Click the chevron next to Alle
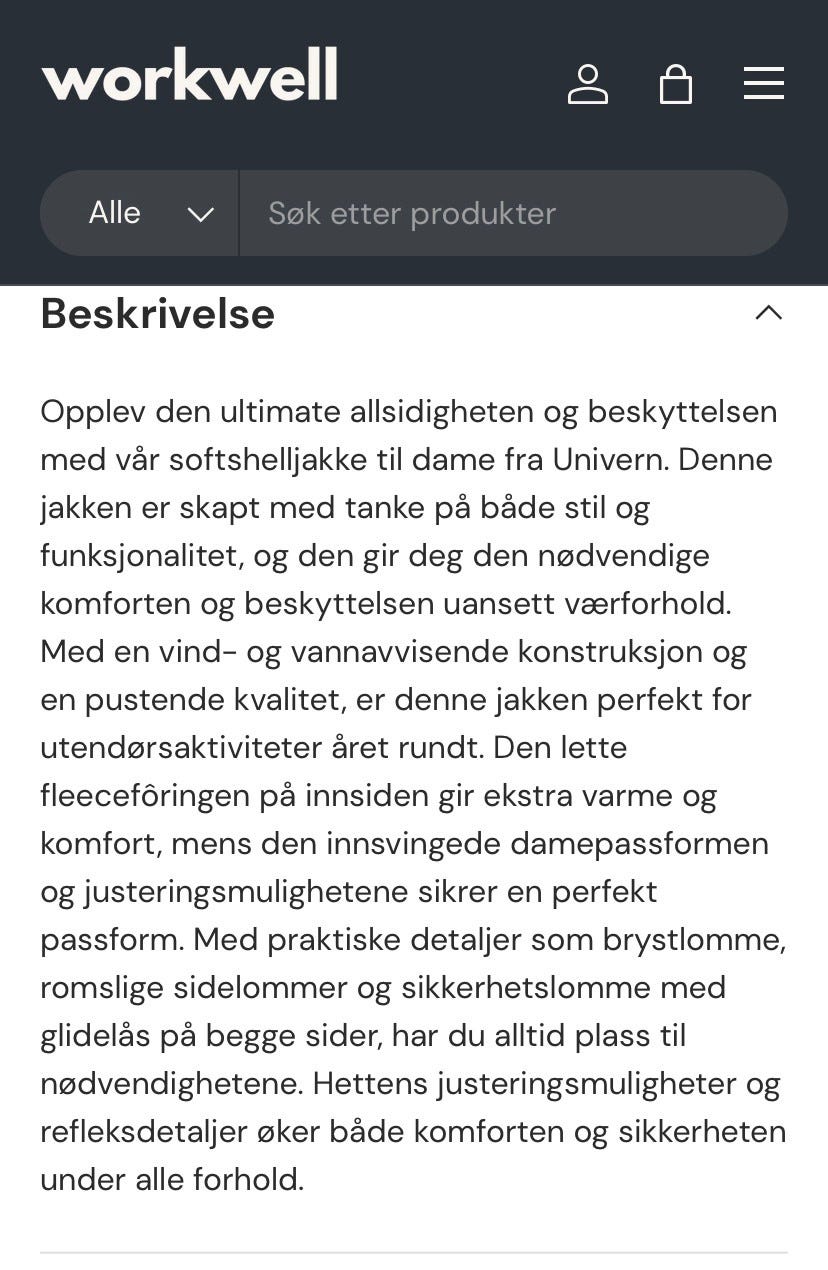 click(200, 214)
